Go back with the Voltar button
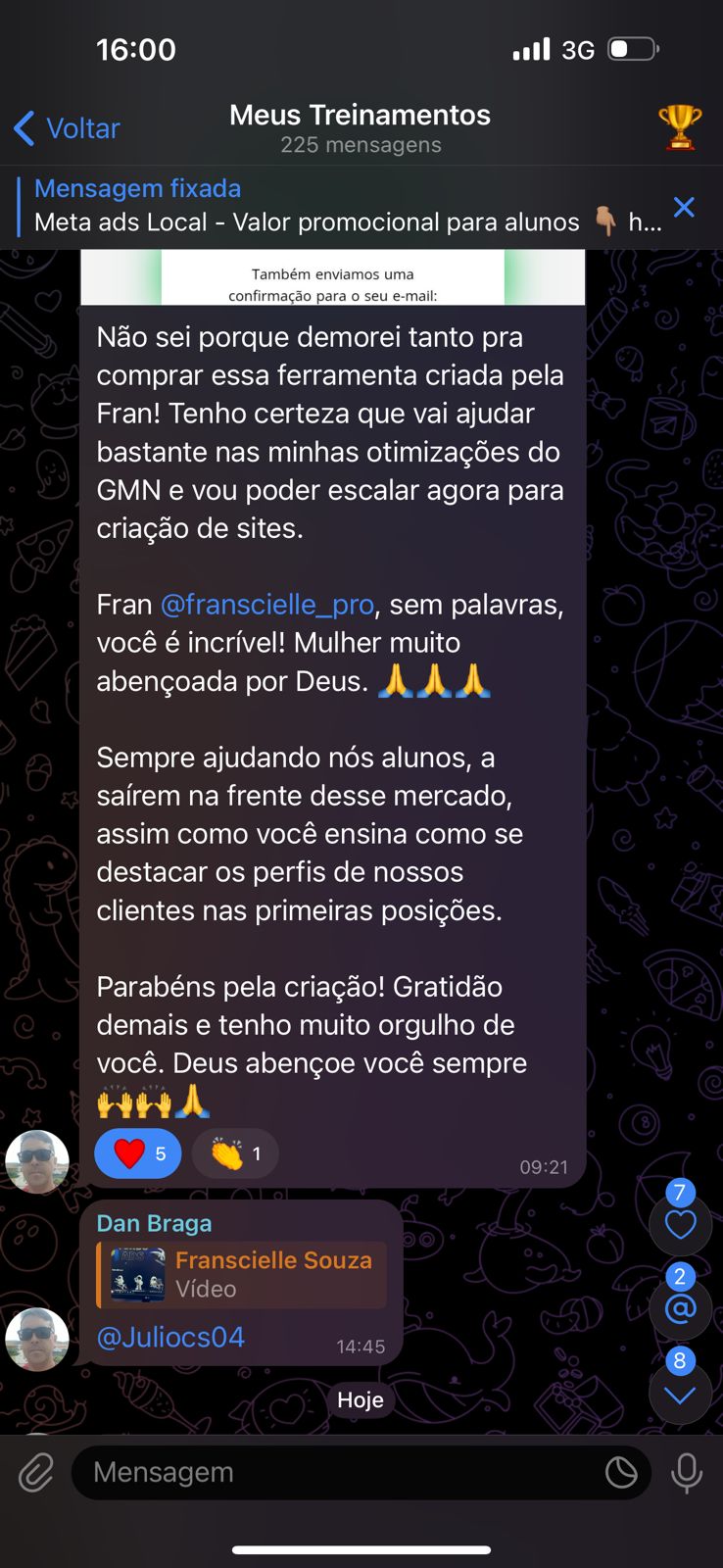The width and height of the screenshot is (723, 1568). 67,128
